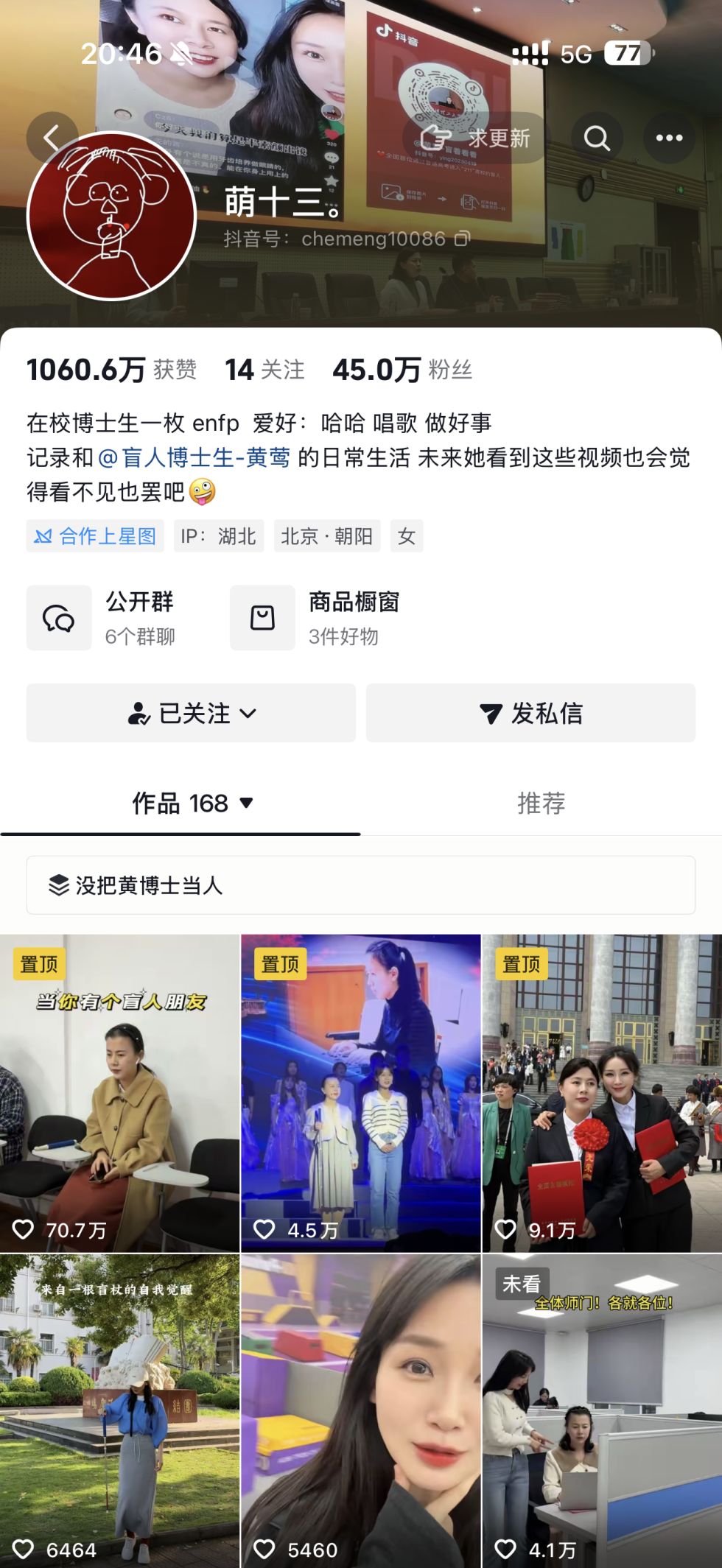This screenshot has height=1568, width=722.
Task: Open the video 全体师门！各就各位！
Action: [x=602, y=1411]
